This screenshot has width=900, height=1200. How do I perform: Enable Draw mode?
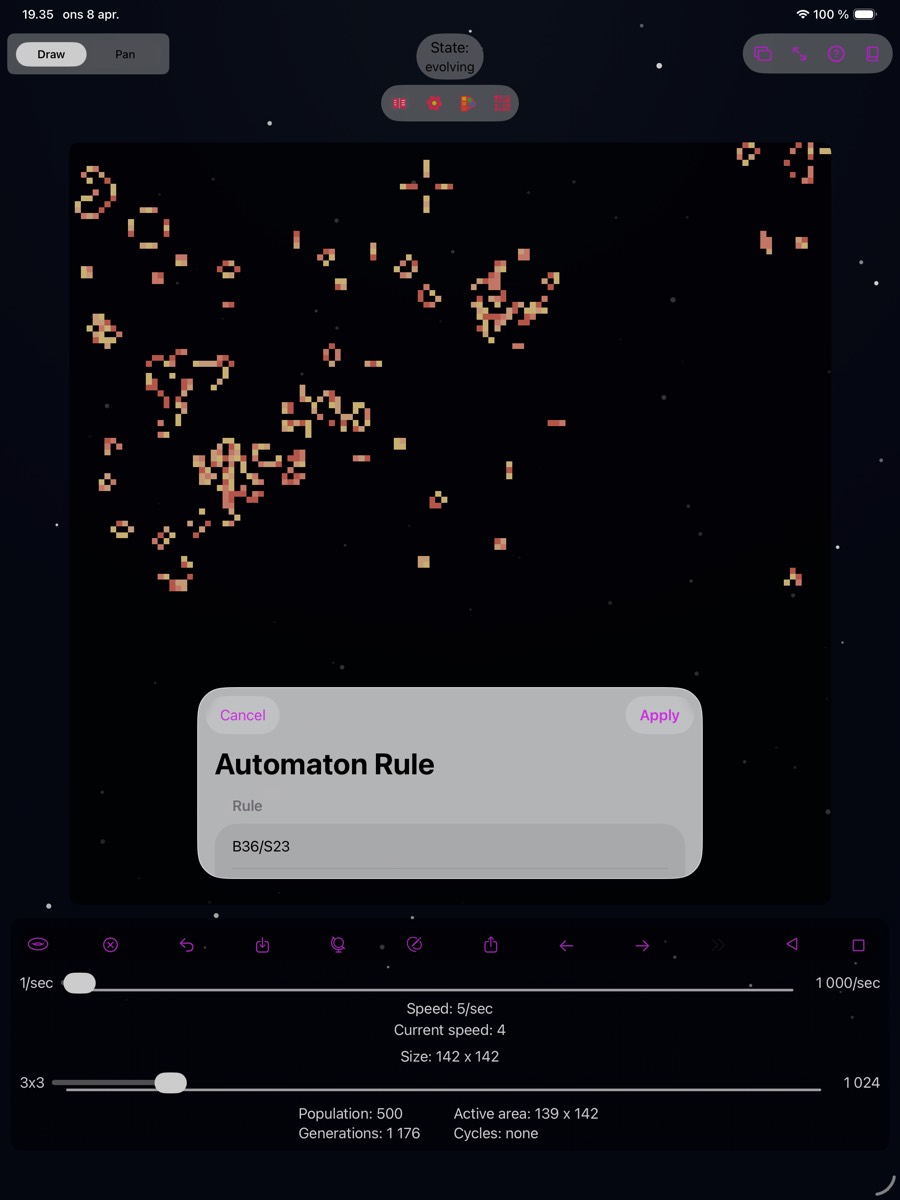(x=50, y=54)
